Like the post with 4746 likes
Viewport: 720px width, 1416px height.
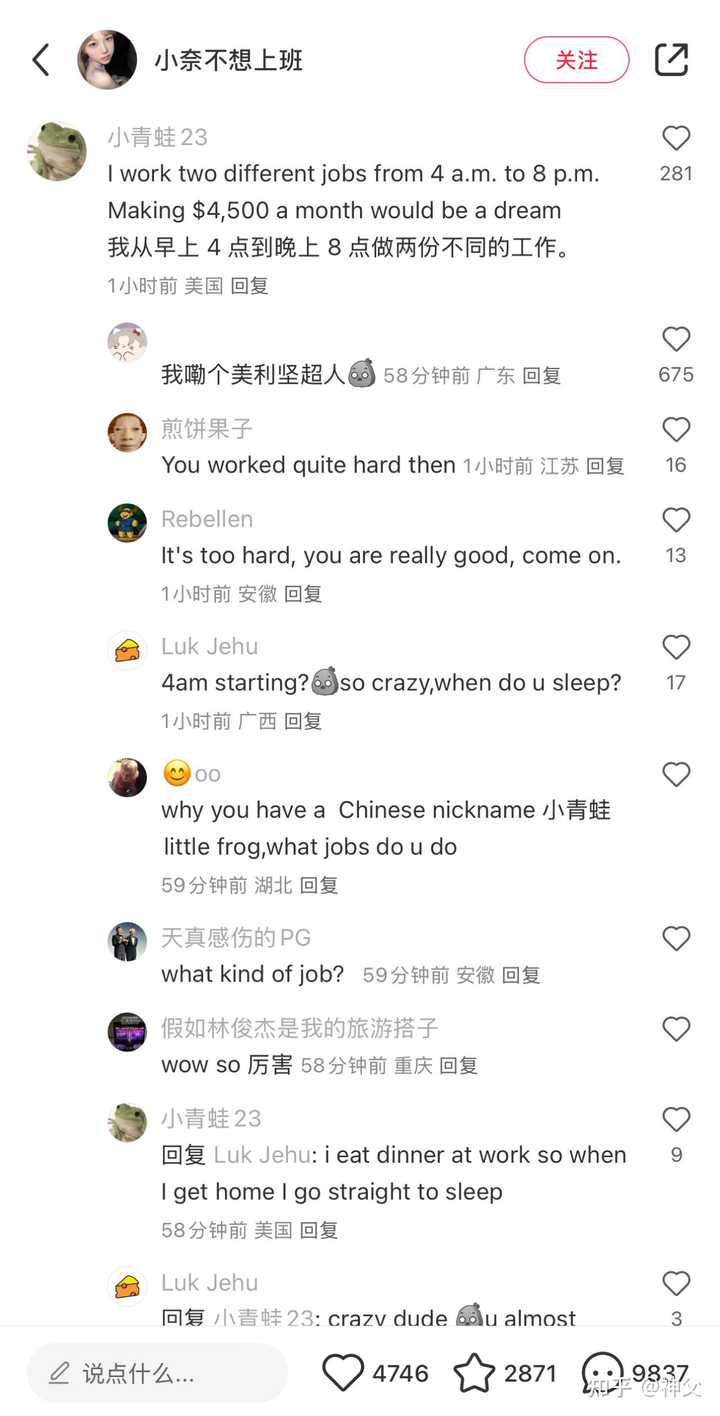[x=343, y=1373]
